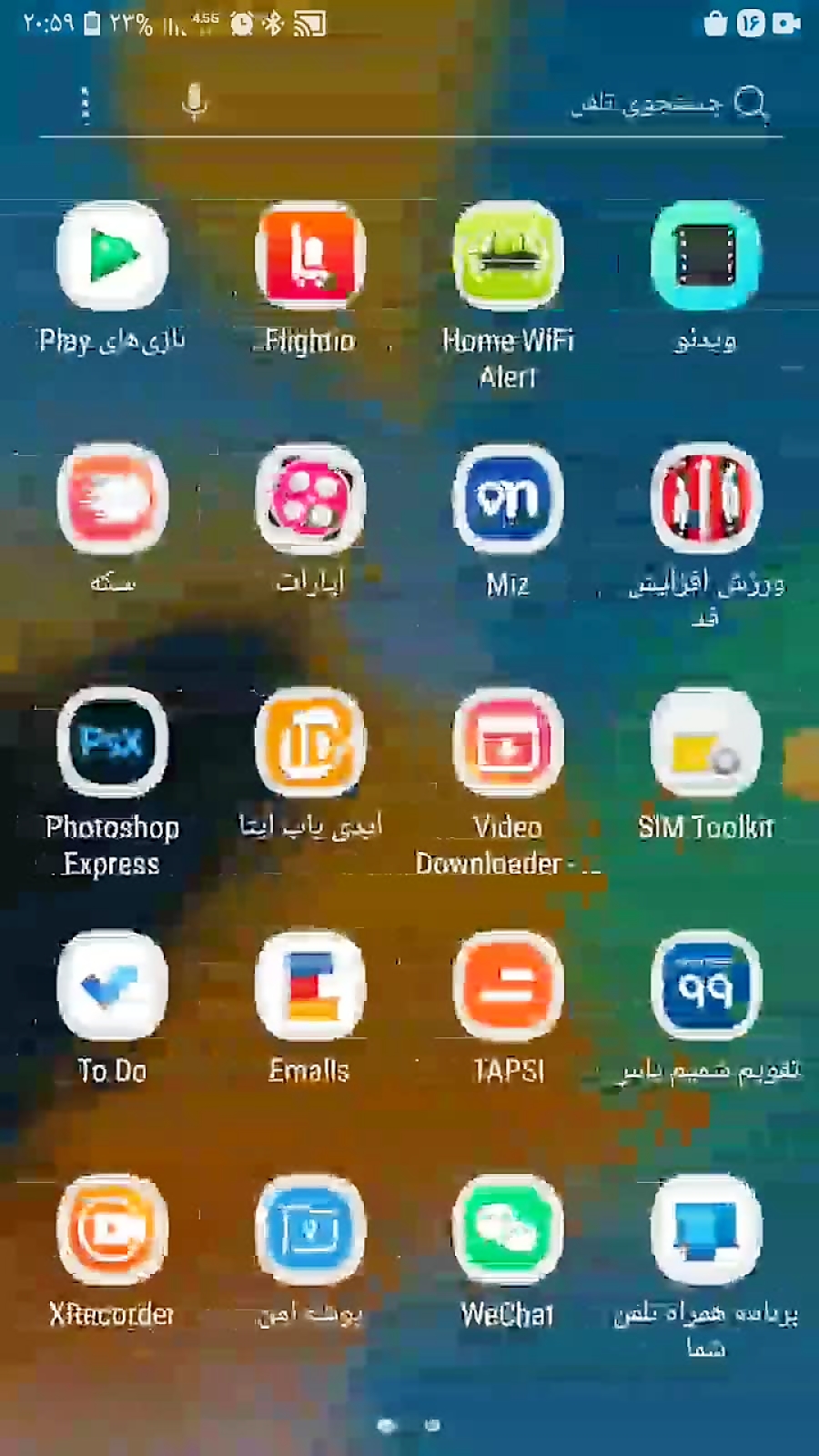Open the three-dot overflow menu

tap(85, 104)
